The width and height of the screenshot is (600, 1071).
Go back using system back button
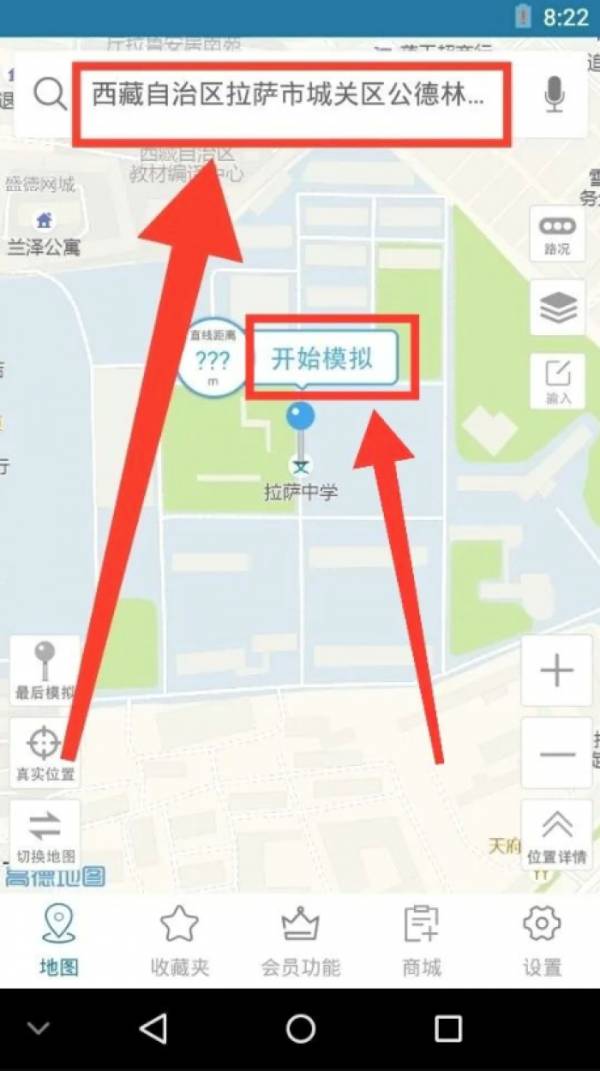153,1028
